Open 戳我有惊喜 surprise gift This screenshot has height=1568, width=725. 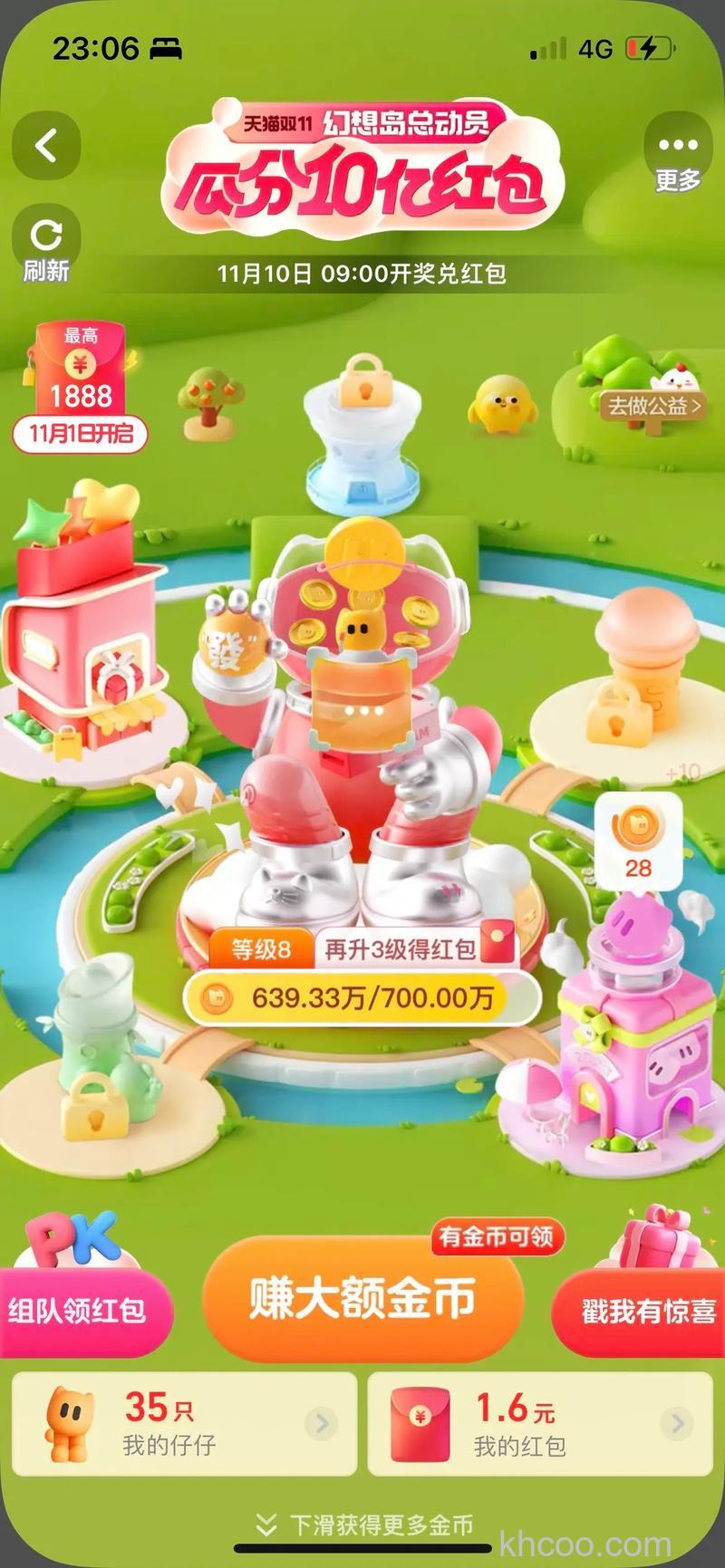[645, 1308]
